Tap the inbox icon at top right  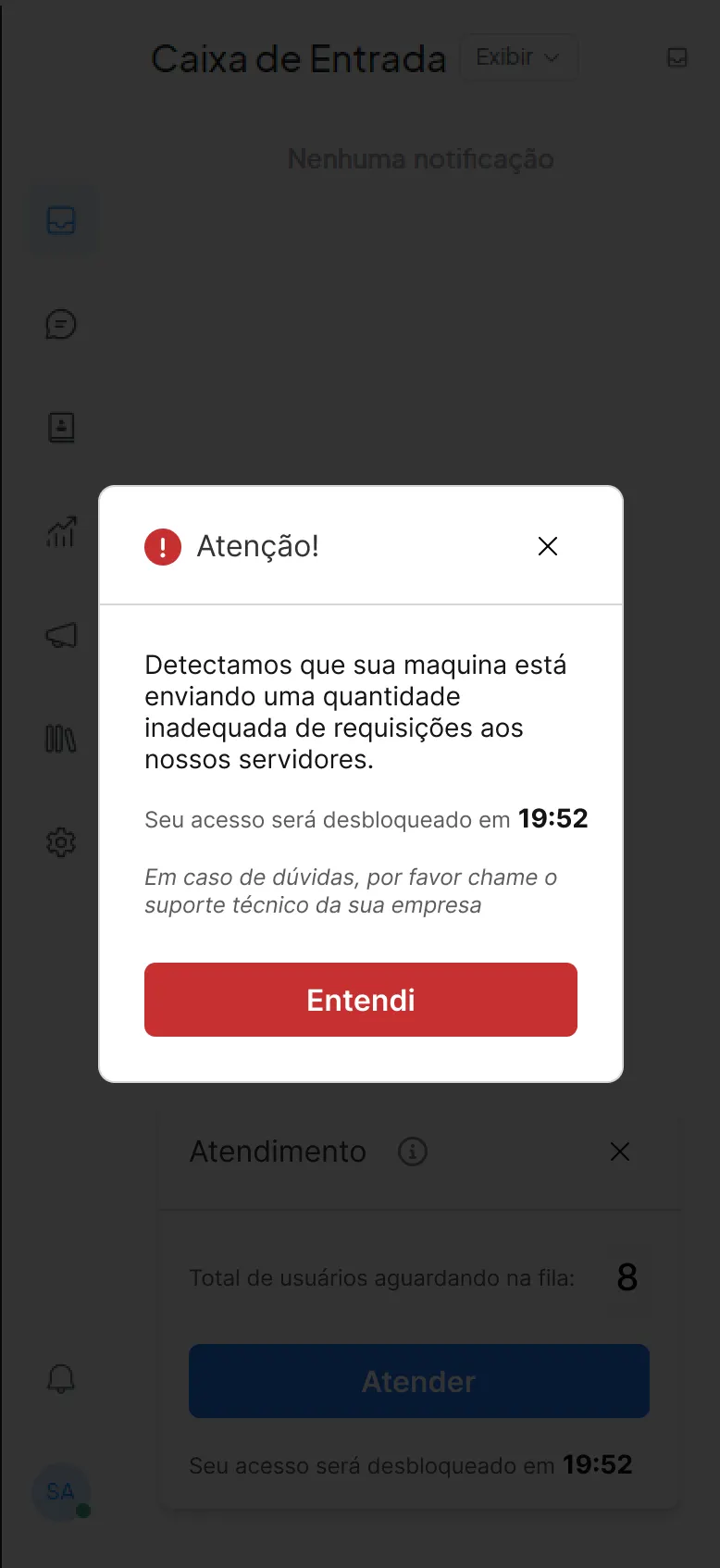(677, 57)
